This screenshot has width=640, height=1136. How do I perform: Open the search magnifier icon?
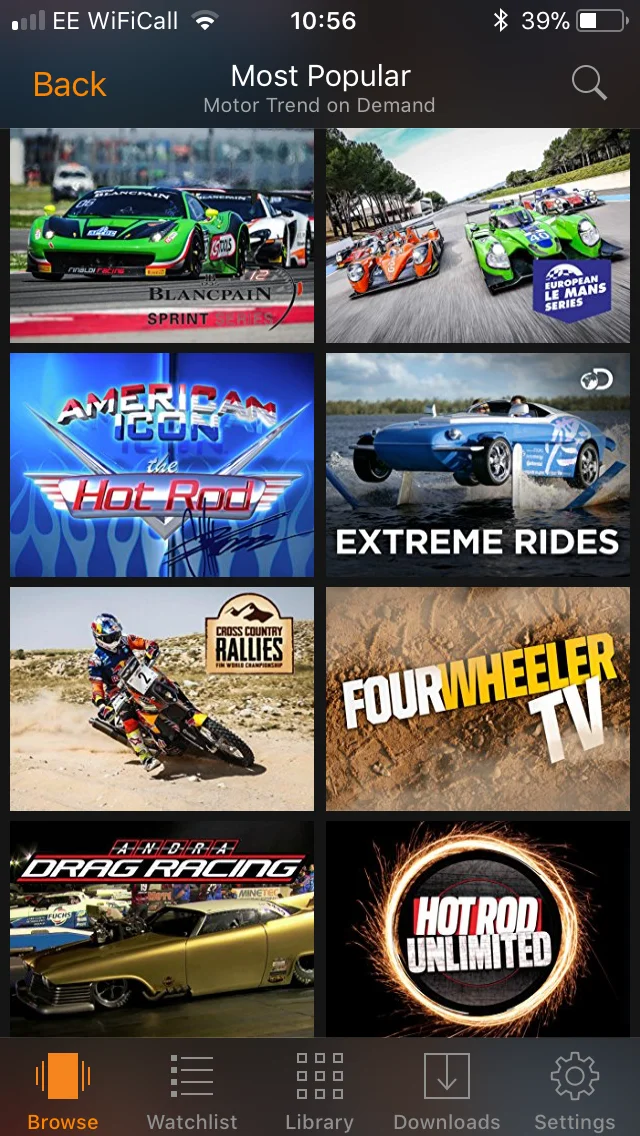click(589, 83)
